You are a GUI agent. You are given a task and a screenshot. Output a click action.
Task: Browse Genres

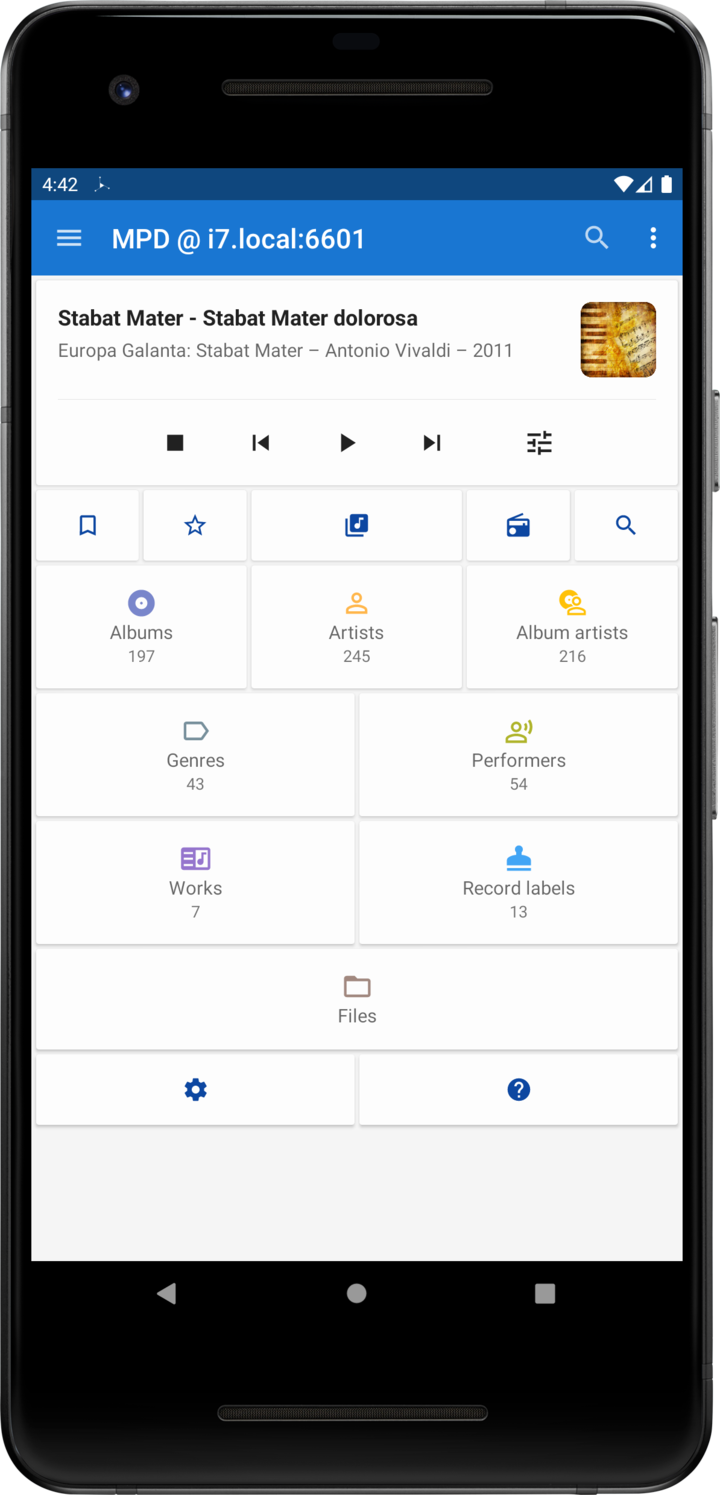[x=195, y=756]
